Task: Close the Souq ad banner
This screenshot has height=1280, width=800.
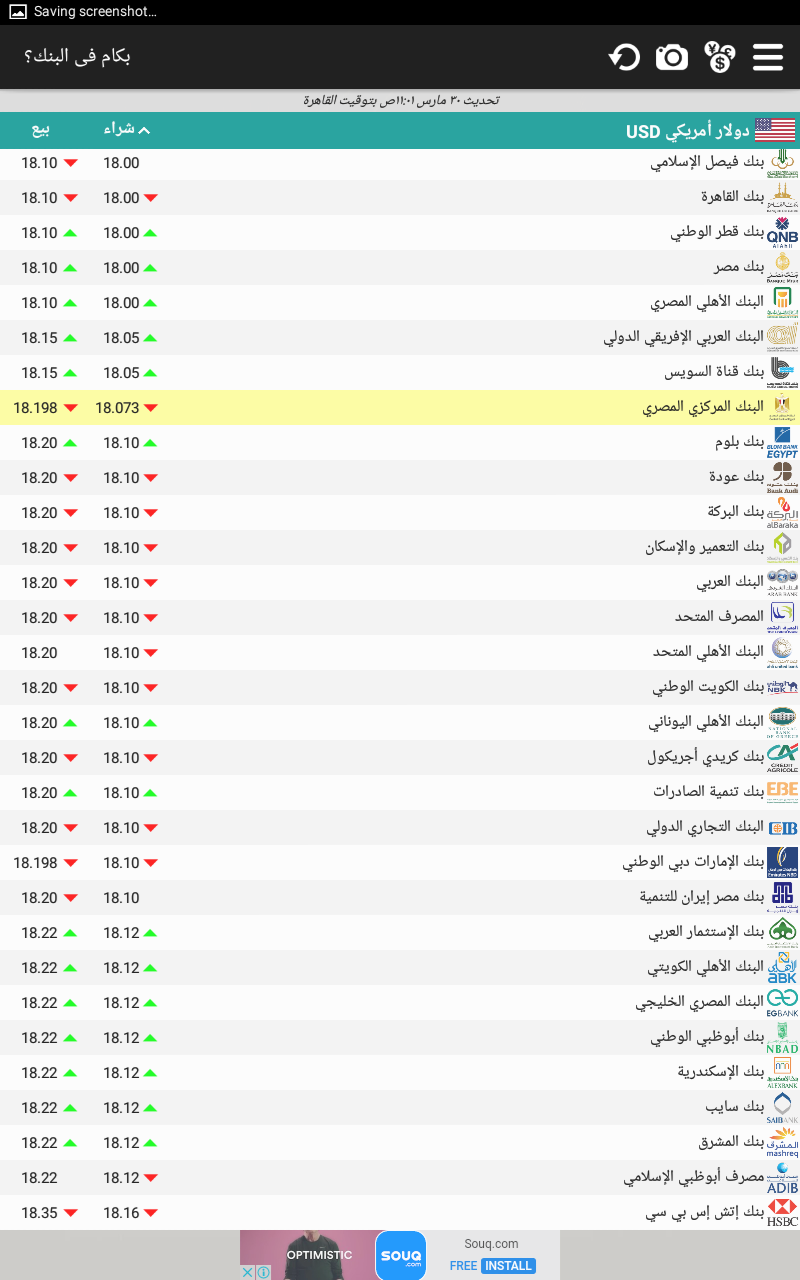Action: pyautogui.click(x=248, y=1272)
